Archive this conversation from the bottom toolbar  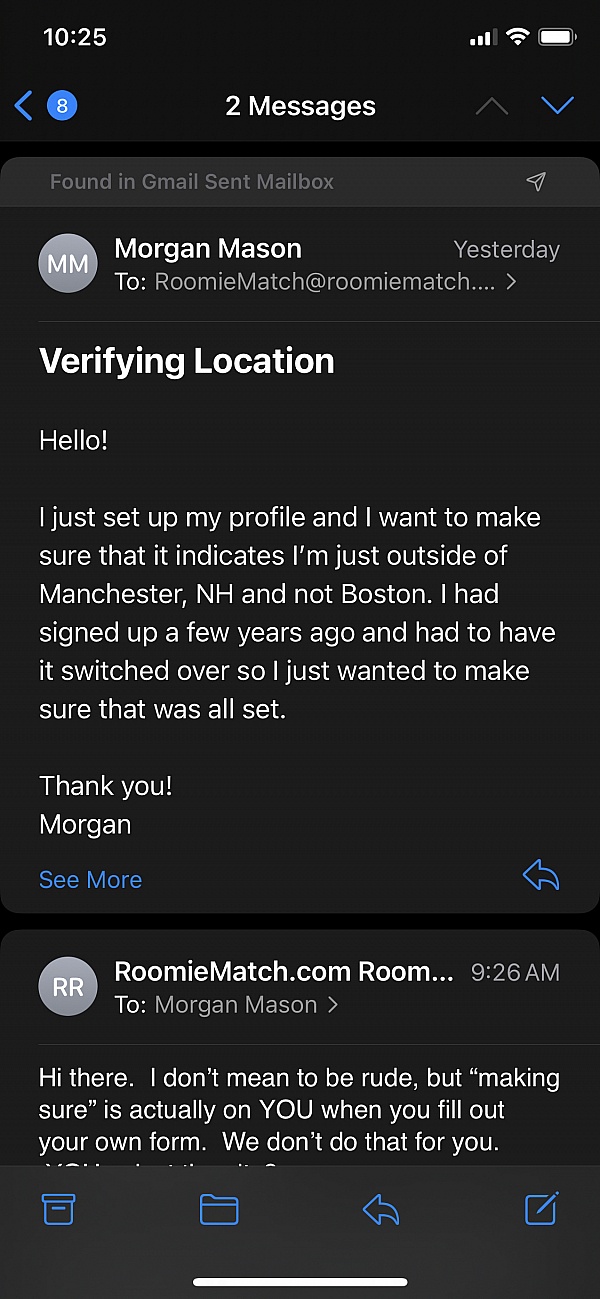59,1210
